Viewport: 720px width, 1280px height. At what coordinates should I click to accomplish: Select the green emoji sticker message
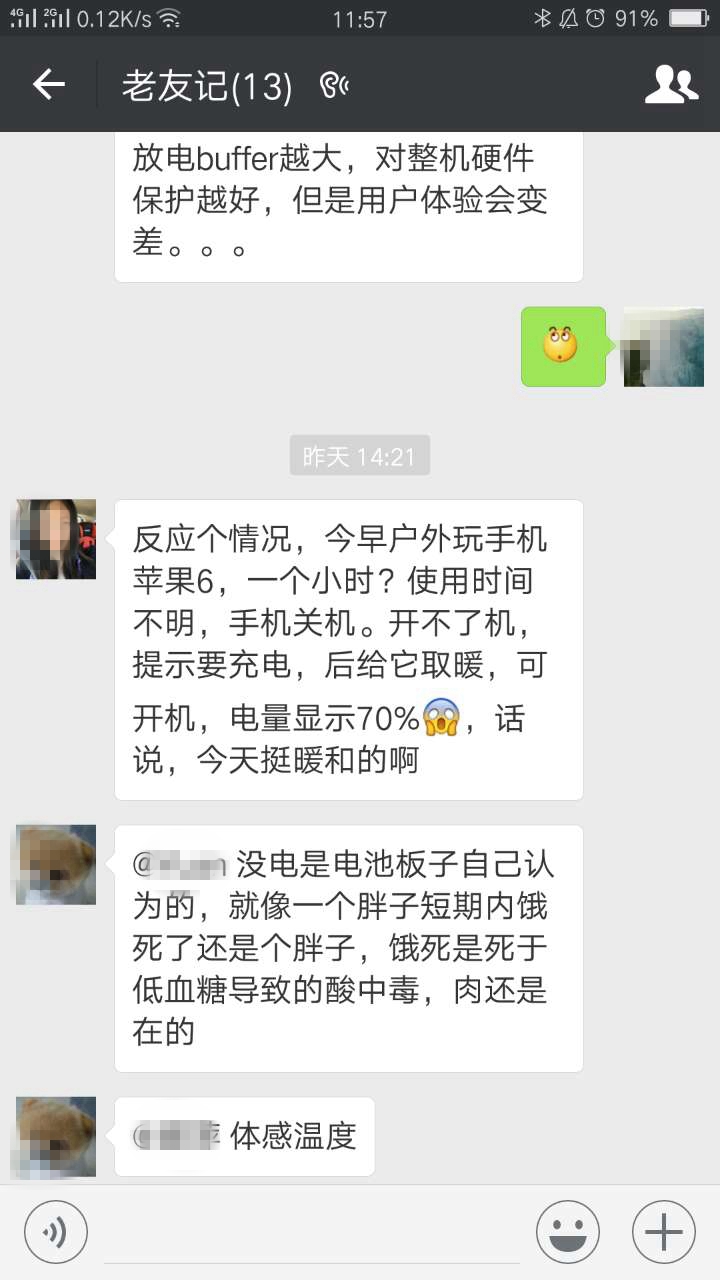point(563,346)
